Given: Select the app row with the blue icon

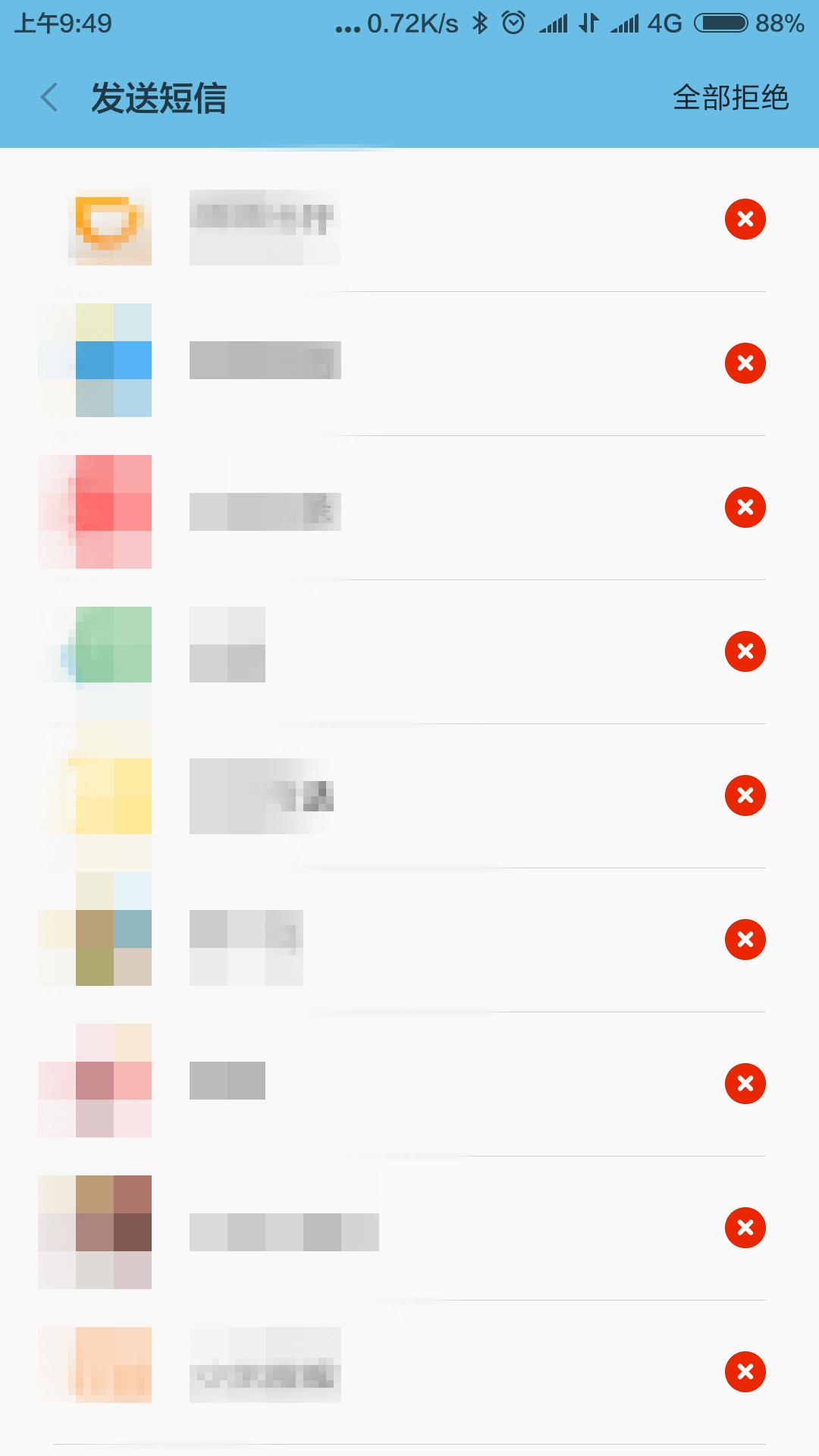Looking at the screenshot, I should pyautogui.click(x=379, y=362).
